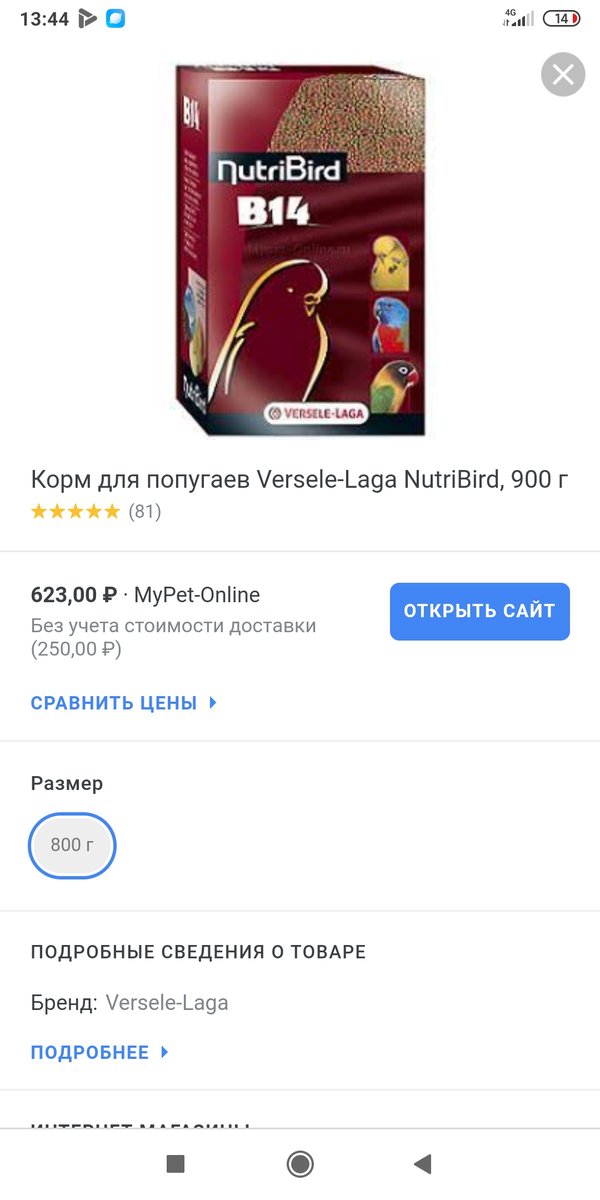Close the product details panel
Viewport: 600px width, 1200px height.
563,74
